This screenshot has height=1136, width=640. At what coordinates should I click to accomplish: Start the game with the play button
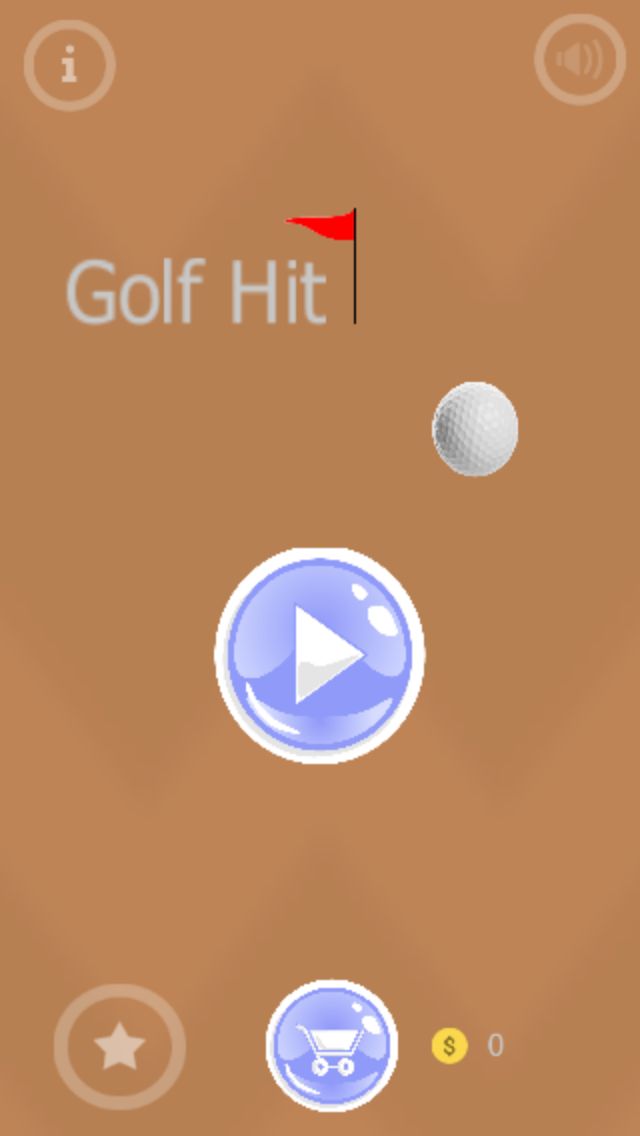[x=320, y=655]
